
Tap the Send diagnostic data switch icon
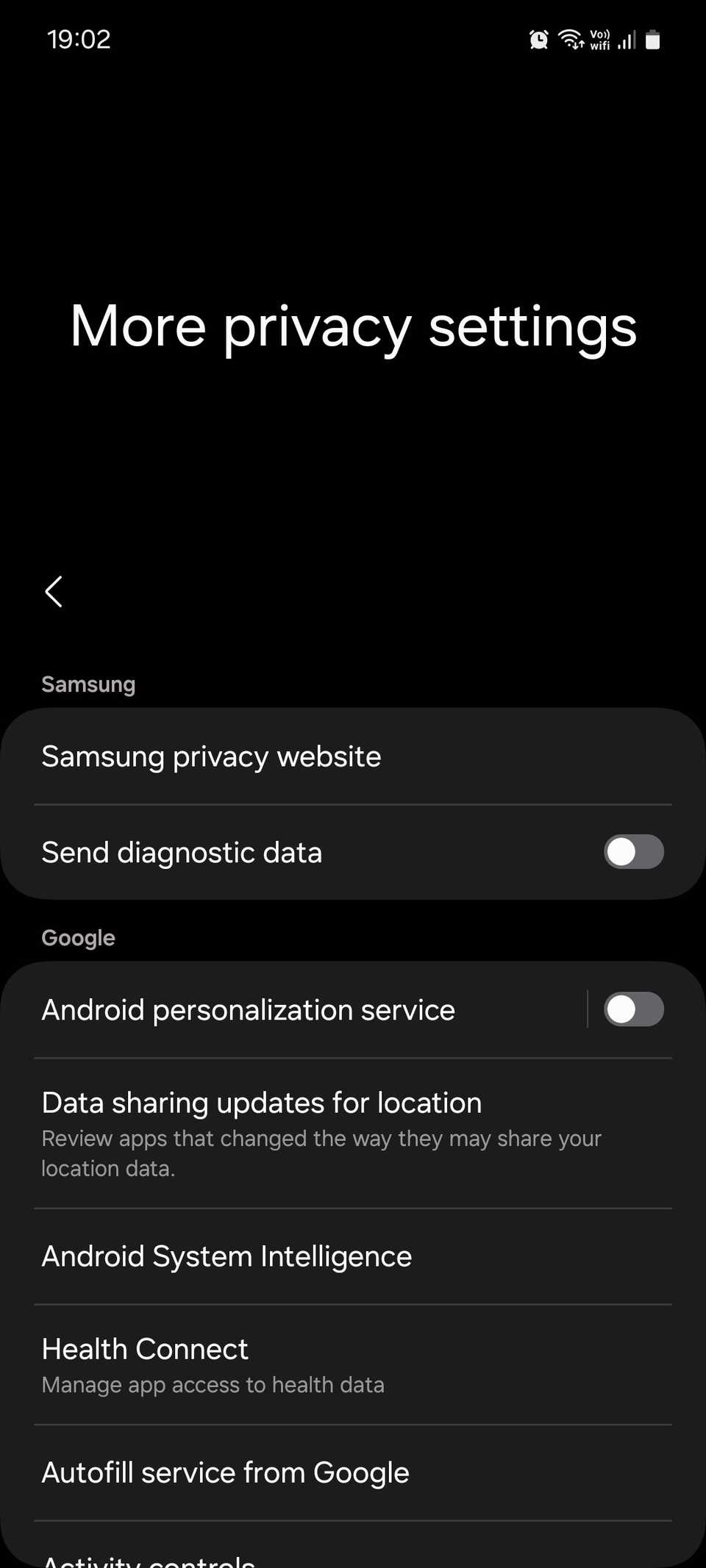click(x=633, y=852)
